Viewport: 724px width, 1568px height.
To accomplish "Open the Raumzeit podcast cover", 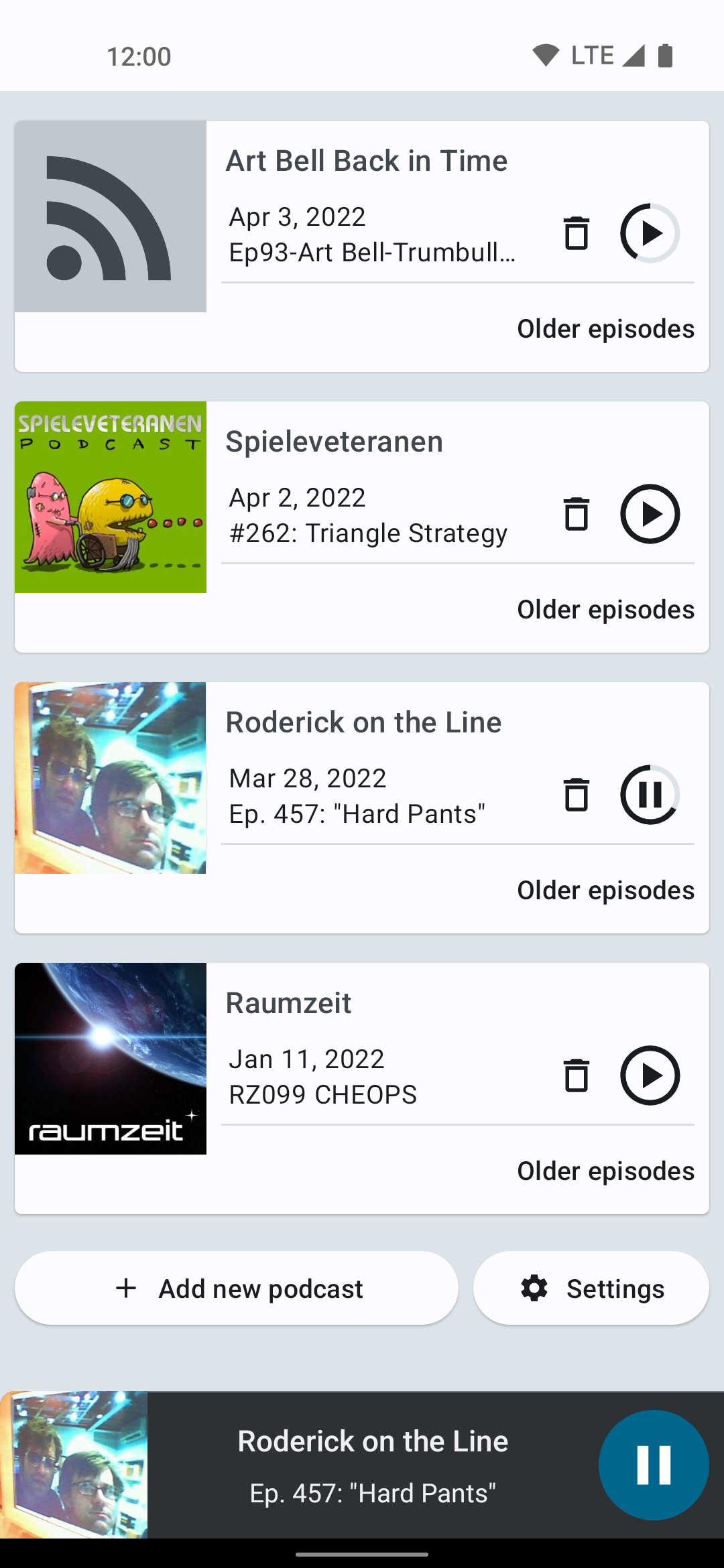I will click(111, 1059).
